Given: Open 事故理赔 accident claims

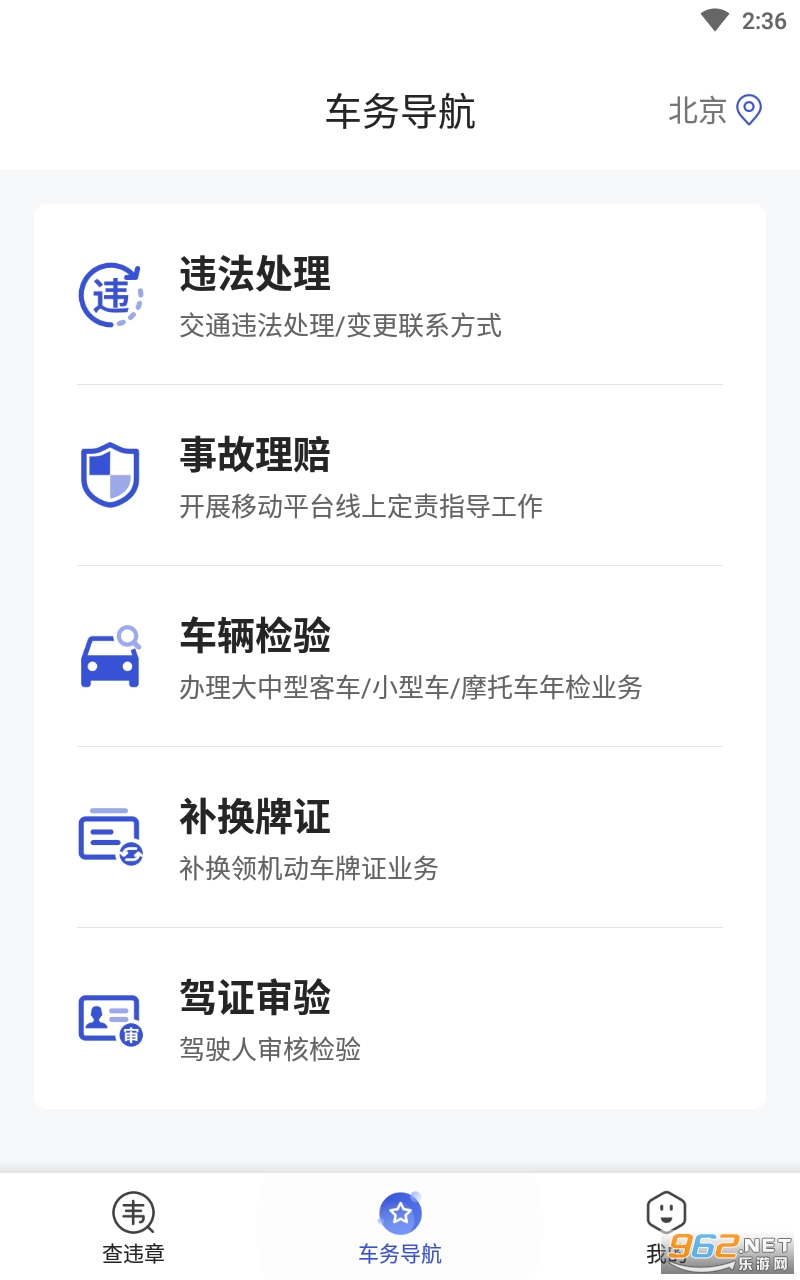Looking at the screenshot, I should click(400, 476).
